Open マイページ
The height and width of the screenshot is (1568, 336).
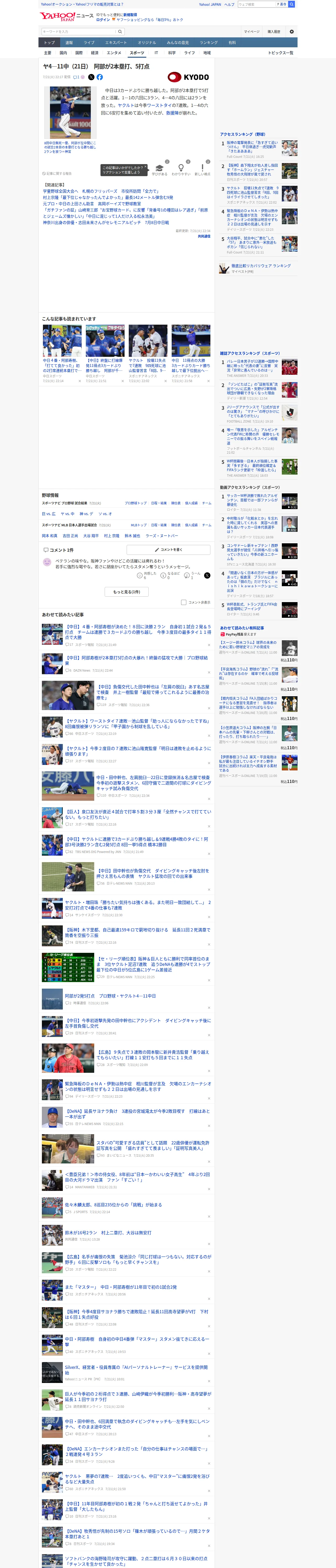pos(251,32)
